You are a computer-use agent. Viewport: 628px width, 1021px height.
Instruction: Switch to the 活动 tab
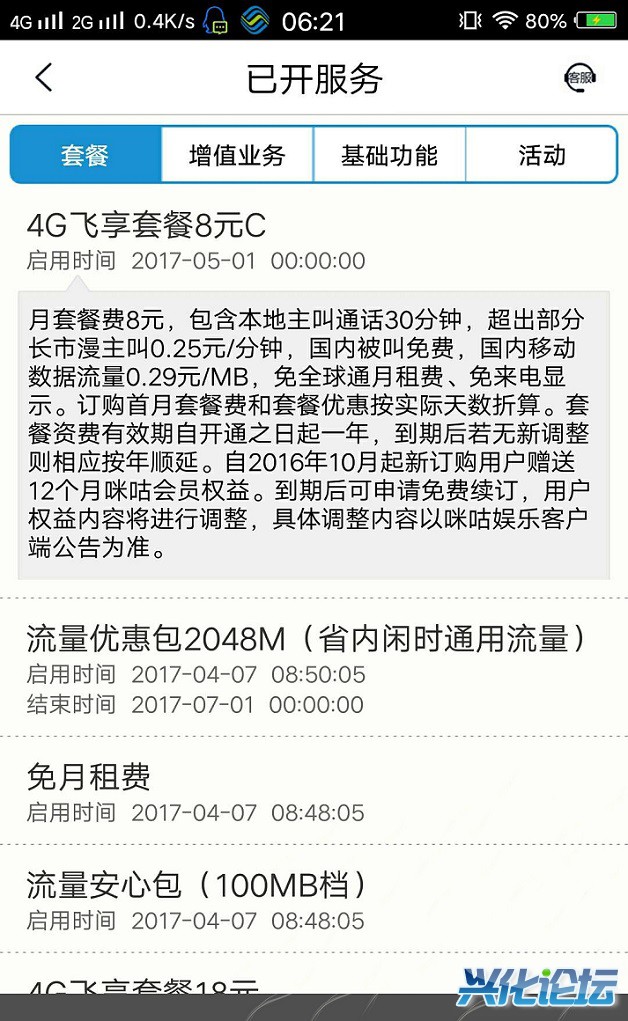pyautogui.click(x=541, y=155)
